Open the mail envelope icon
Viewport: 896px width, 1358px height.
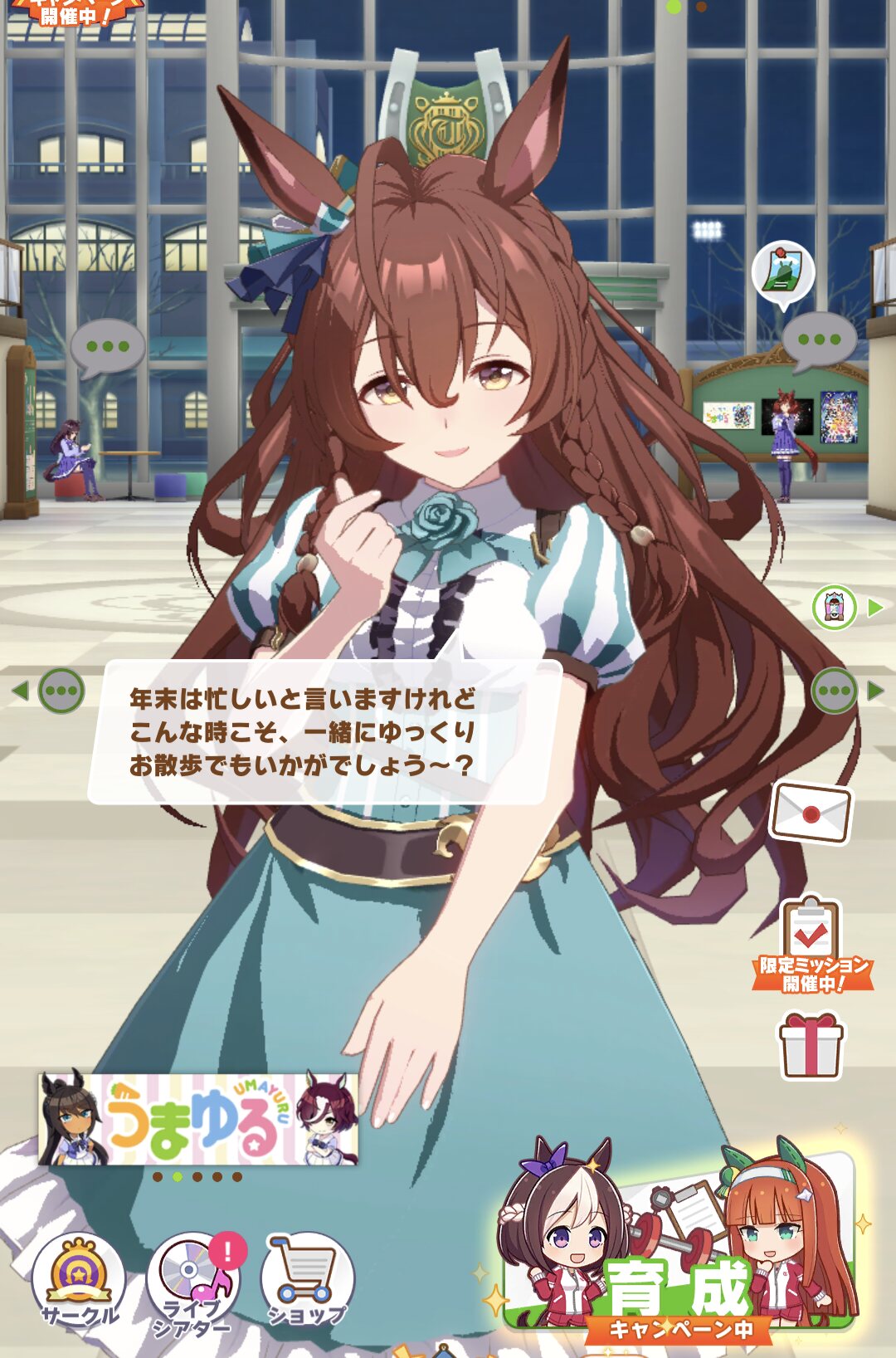pos(811,812)
